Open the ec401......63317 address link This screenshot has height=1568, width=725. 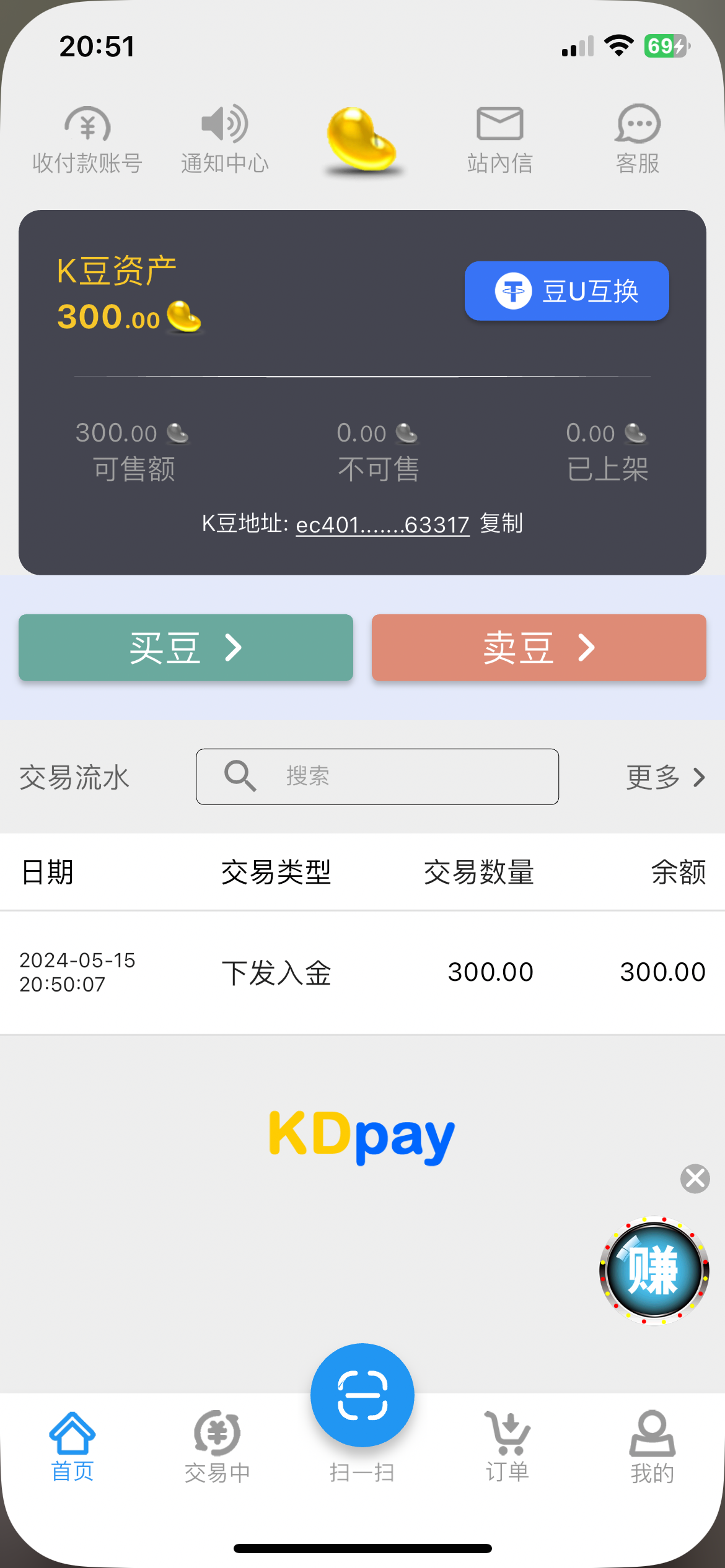pos(382,523)
